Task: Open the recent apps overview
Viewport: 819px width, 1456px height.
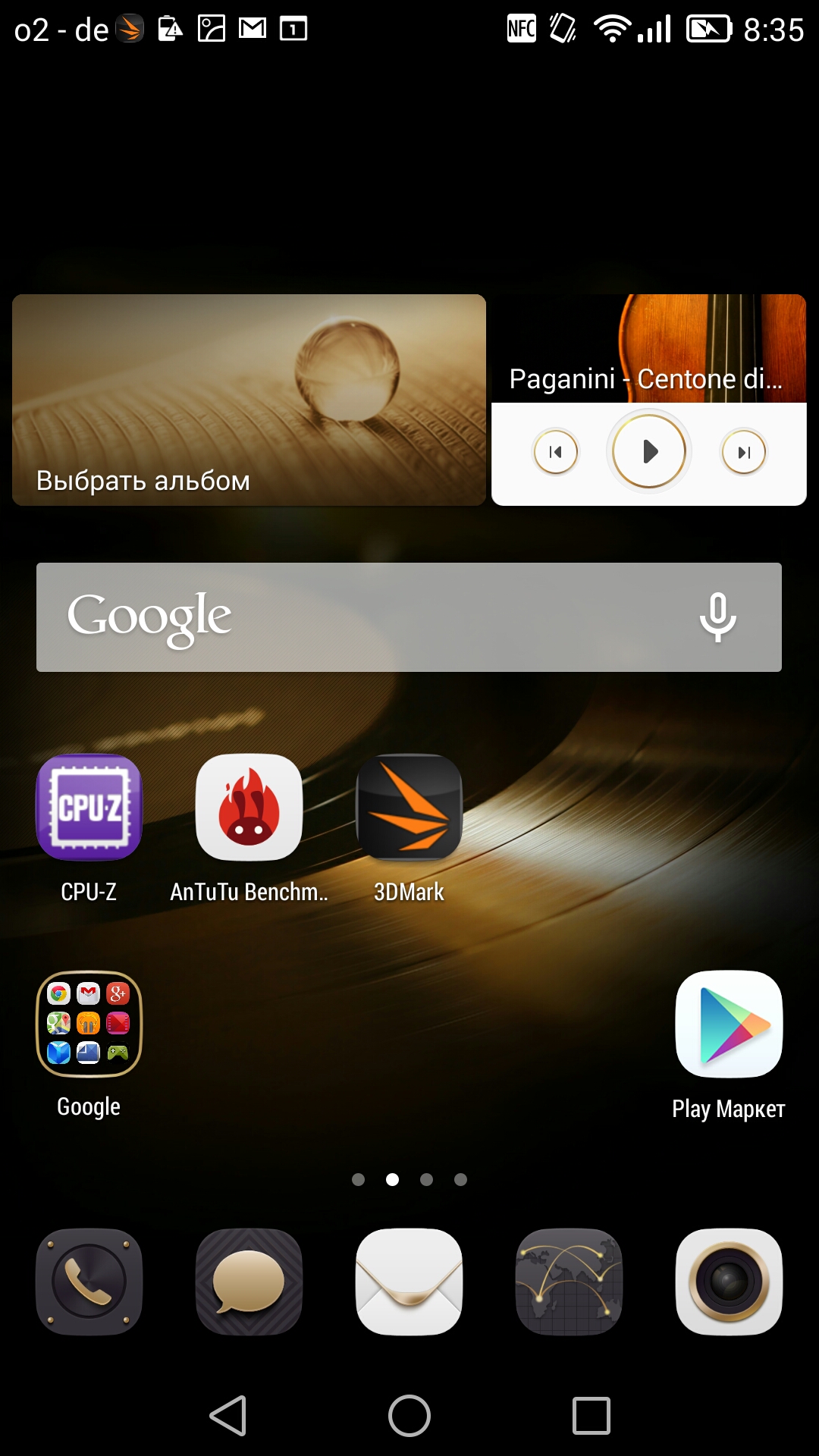Action: pos(591,1416)
